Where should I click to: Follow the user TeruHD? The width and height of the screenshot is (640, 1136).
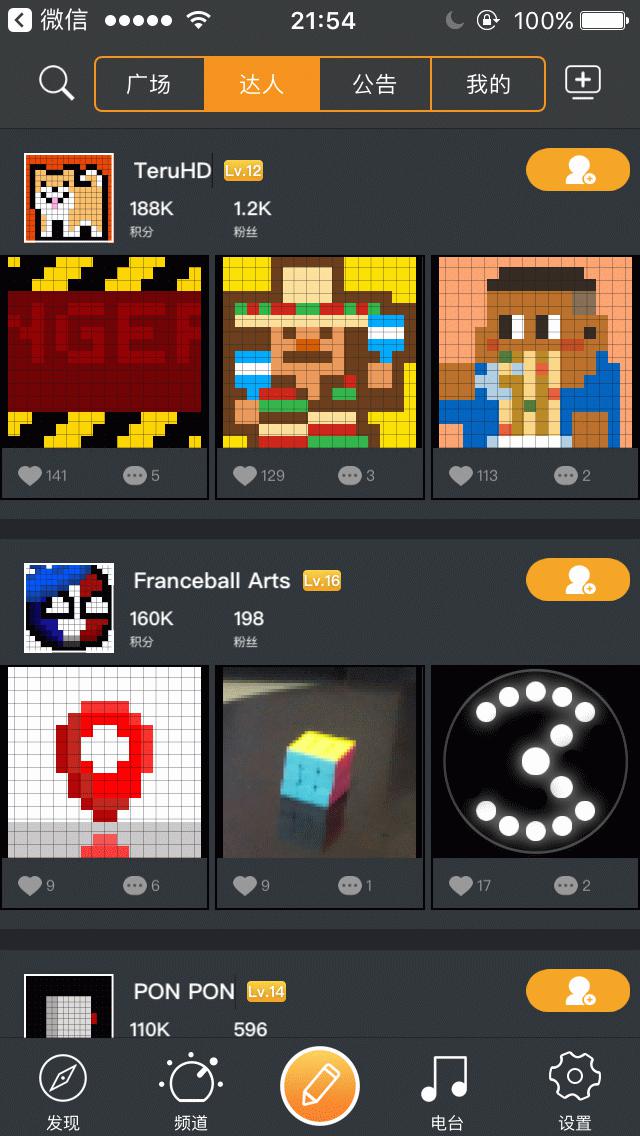(578, 169)
